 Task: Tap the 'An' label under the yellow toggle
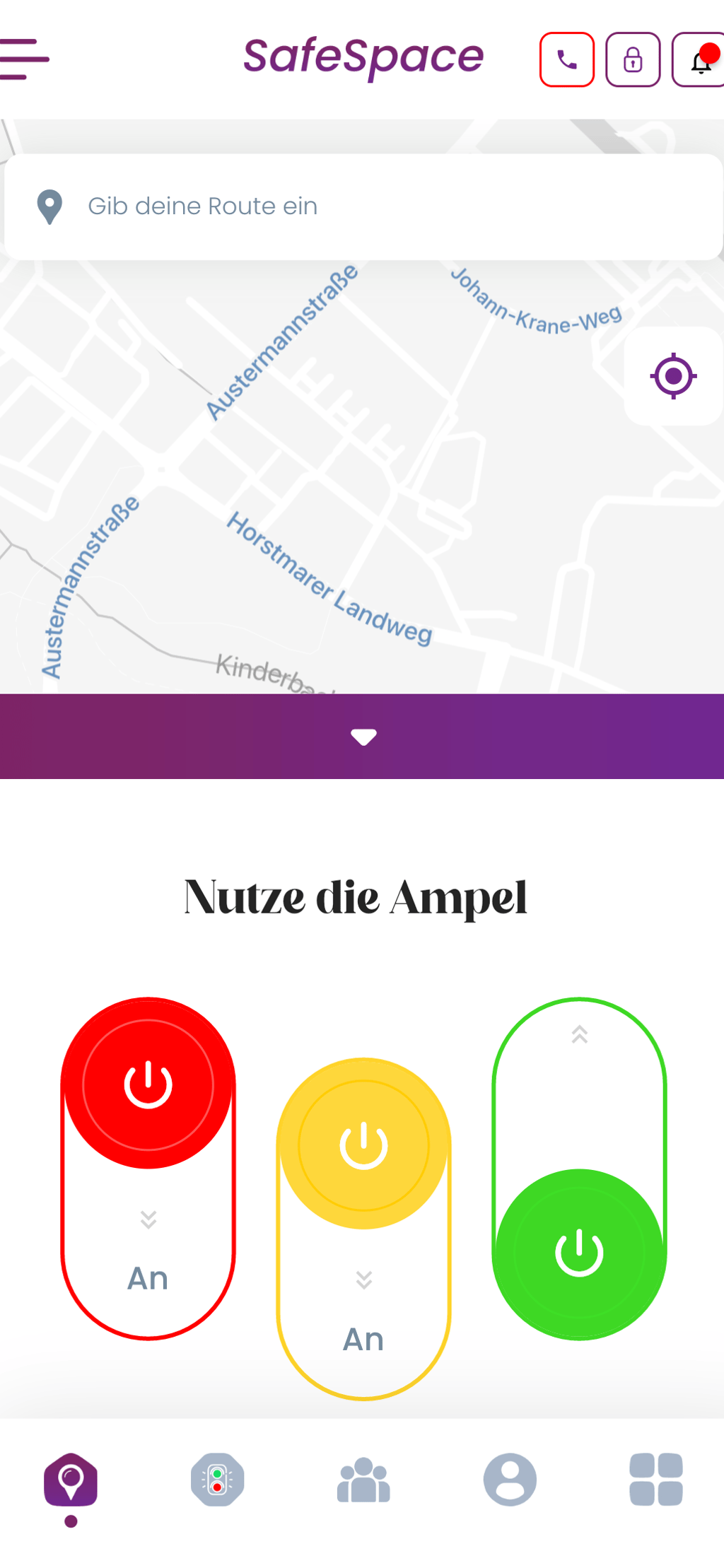coord(363,1338)
